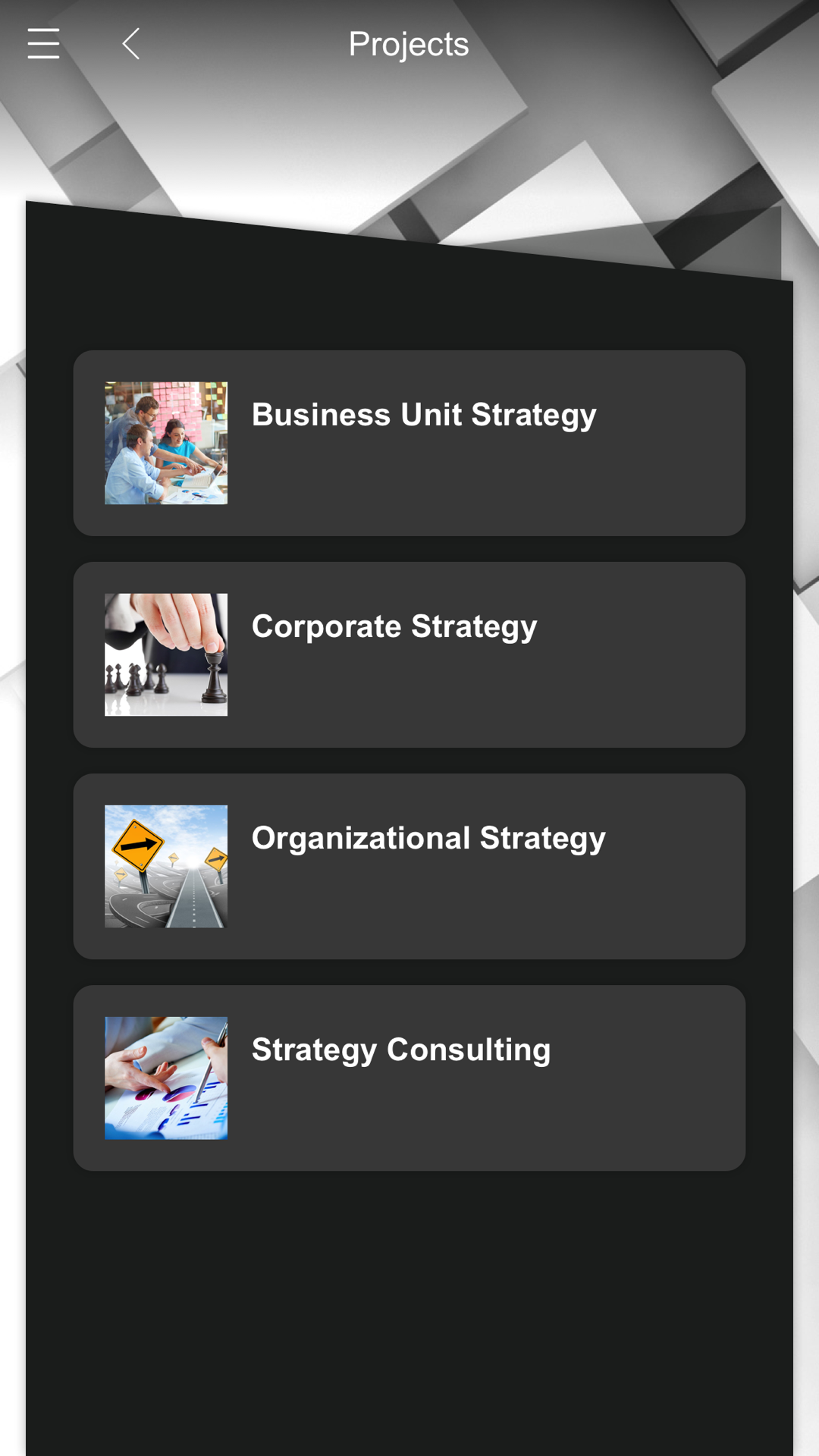Click the Organizational Strategy label text

(428, 838)
